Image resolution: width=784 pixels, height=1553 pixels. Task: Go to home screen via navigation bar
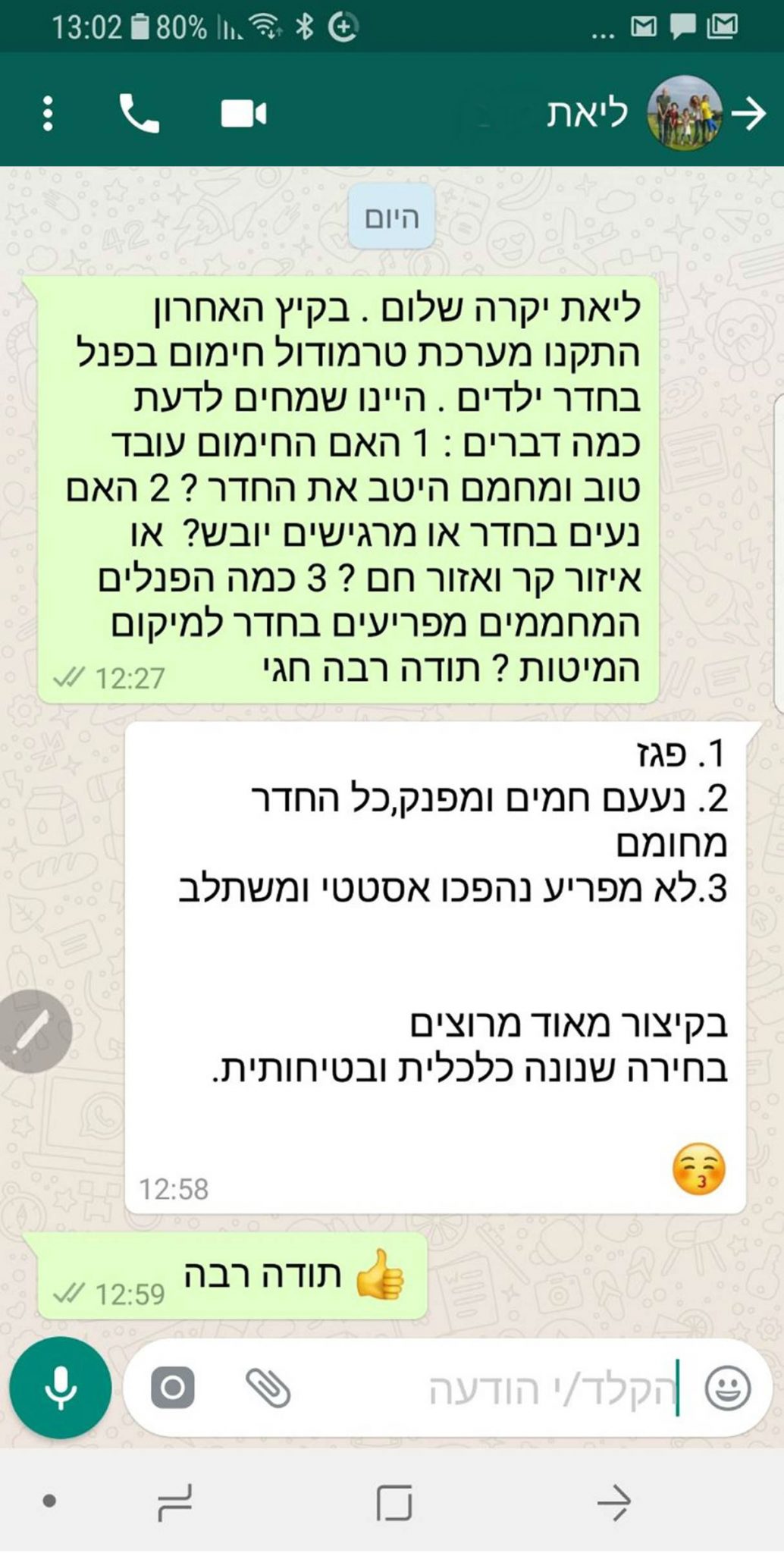click(x=394, y=1502)
